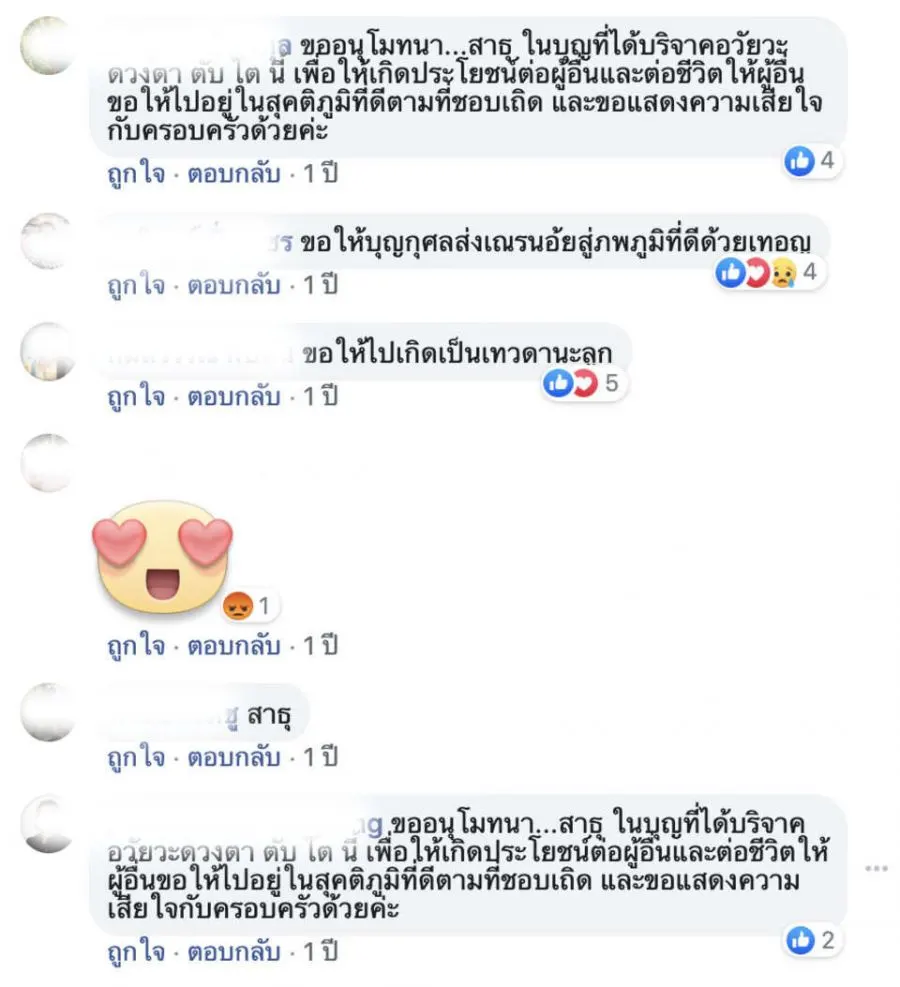This screenshot has width=900, height=987.
Task: Open the profile picture of the สาธุ commenter
Action: tap(48, 712)
